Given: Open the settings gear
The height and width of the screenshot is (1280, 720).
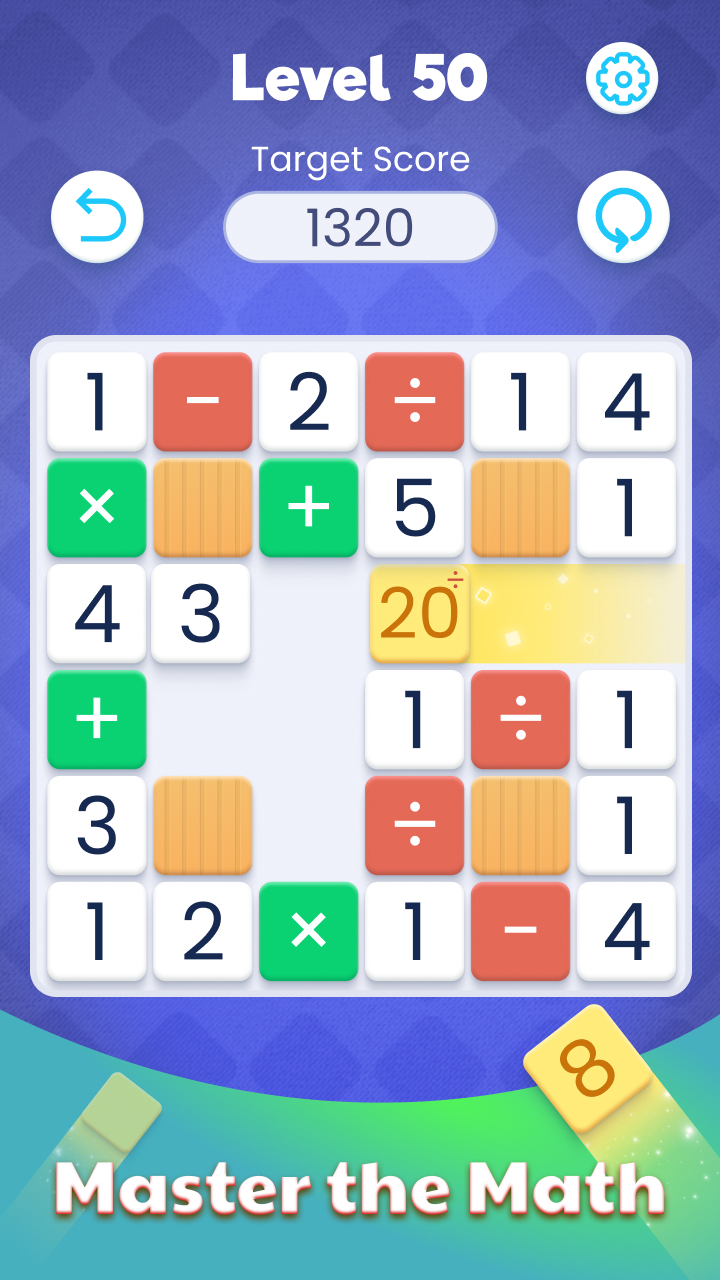Looking at the screenshot, I should [621, 78].
